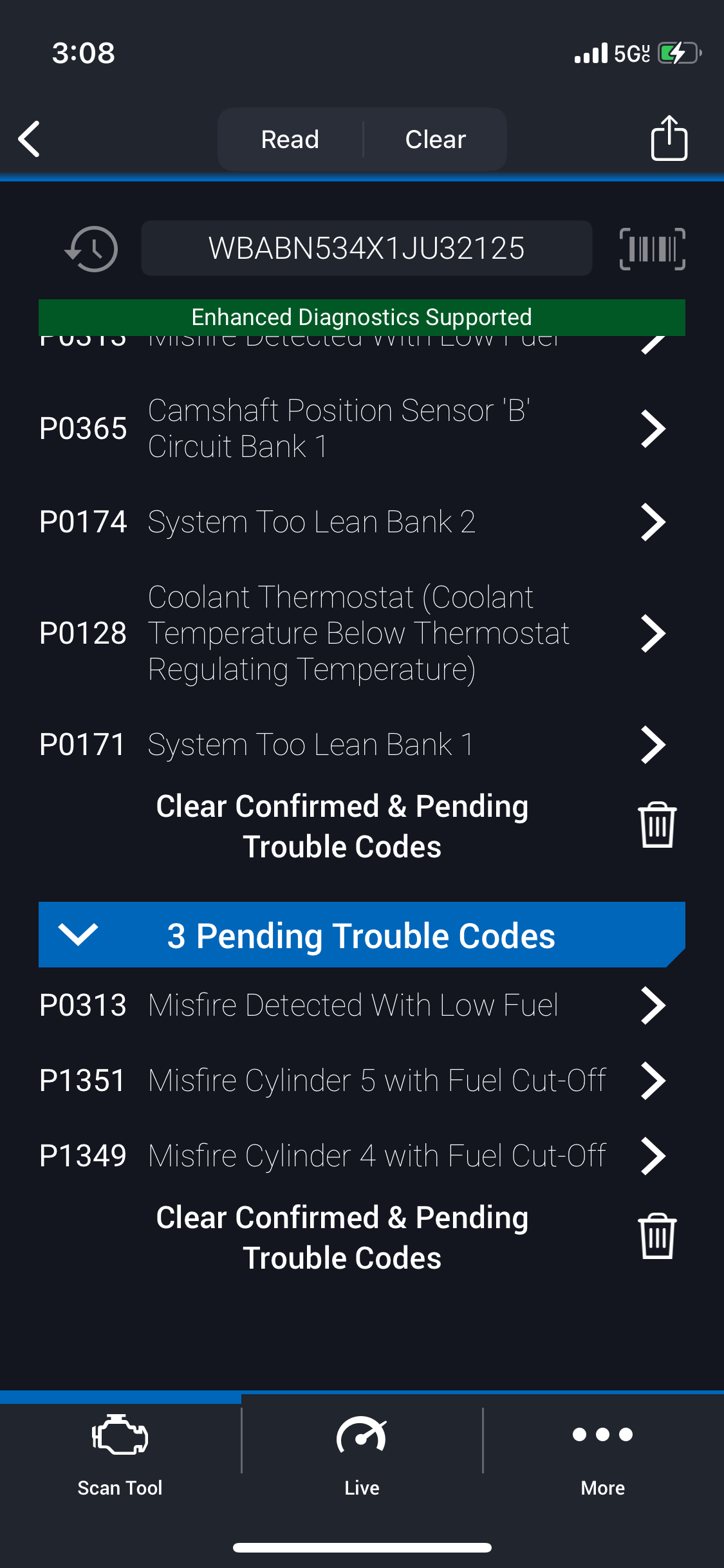Select the Clear segment
Image resolution: width=724 pixels, height=1568 pixels.
point(435,139)
